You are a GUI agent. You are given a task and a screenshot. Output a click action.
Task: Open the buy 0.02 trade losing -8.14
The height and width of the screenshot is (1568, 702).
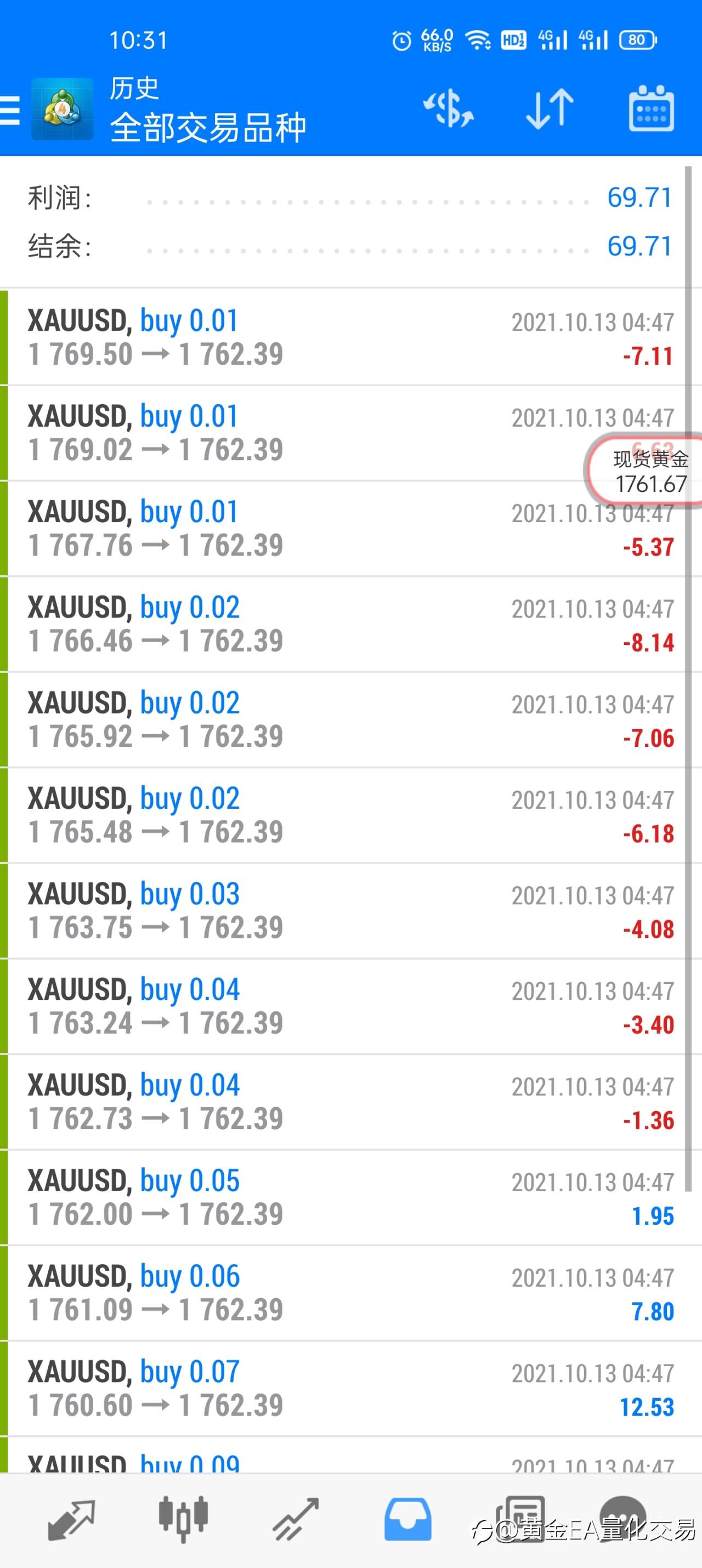(x=350, y=624)
